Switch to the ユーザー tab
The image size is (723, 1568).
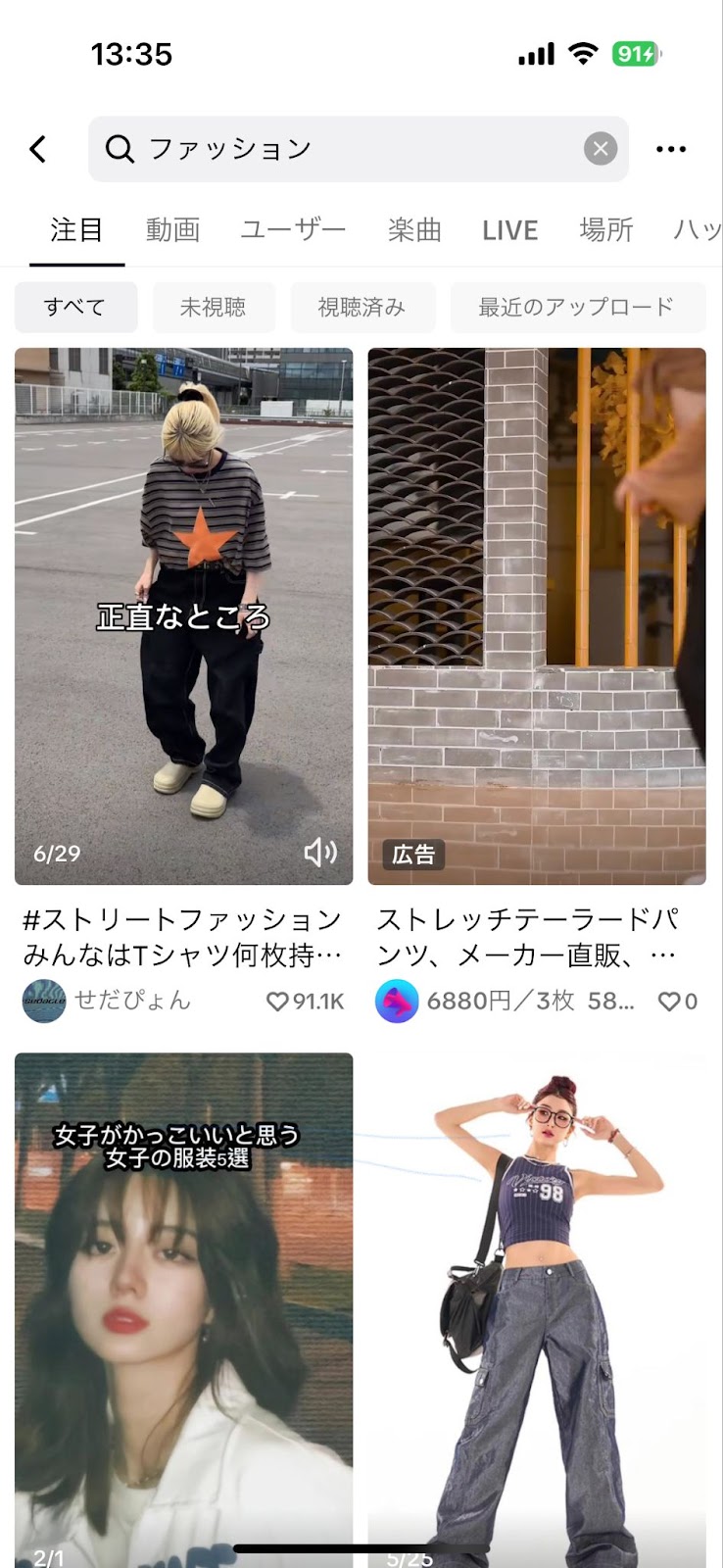point(293,230)
